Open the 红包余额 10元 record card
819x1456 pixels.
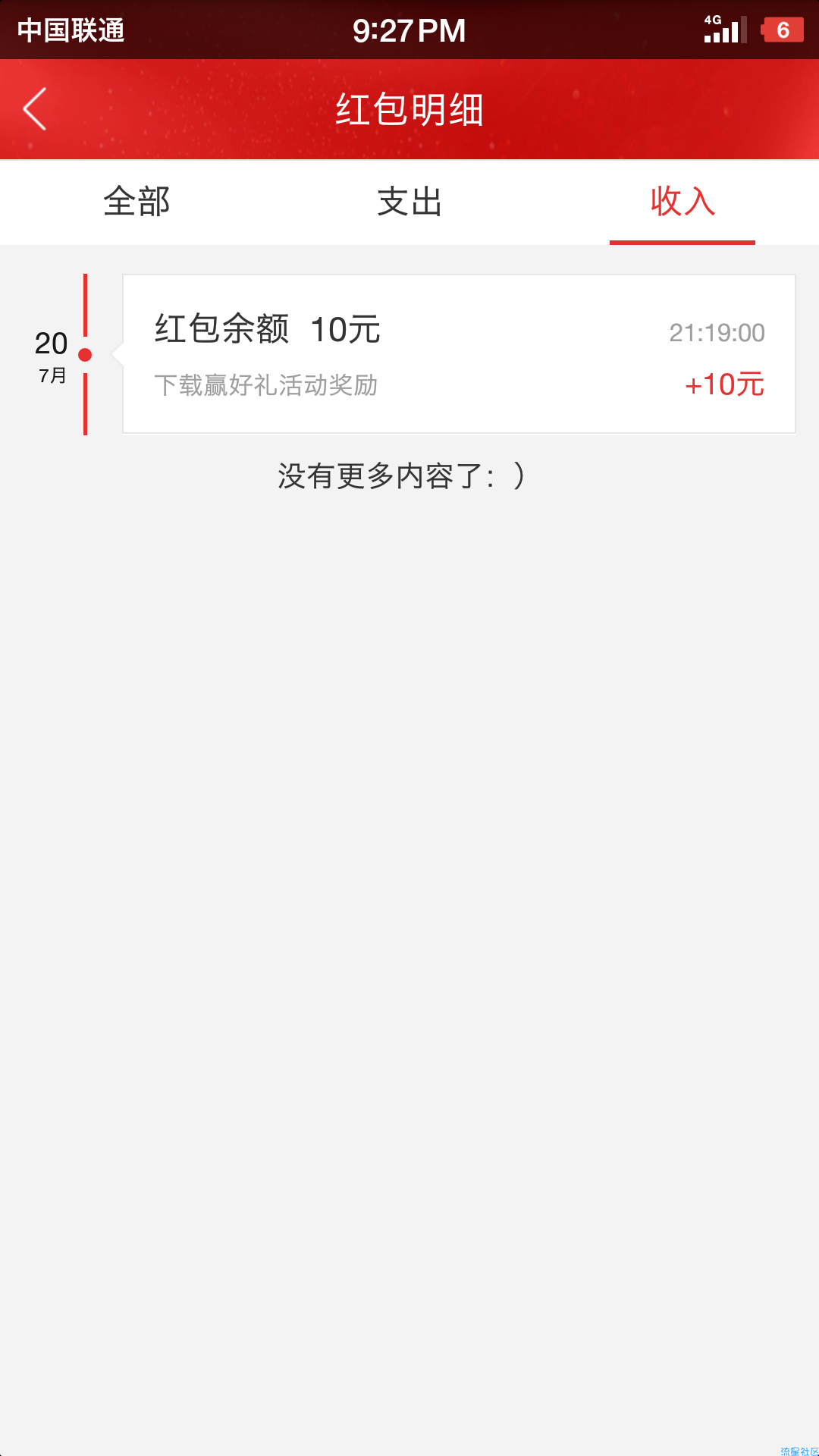[x=459, y=354]
